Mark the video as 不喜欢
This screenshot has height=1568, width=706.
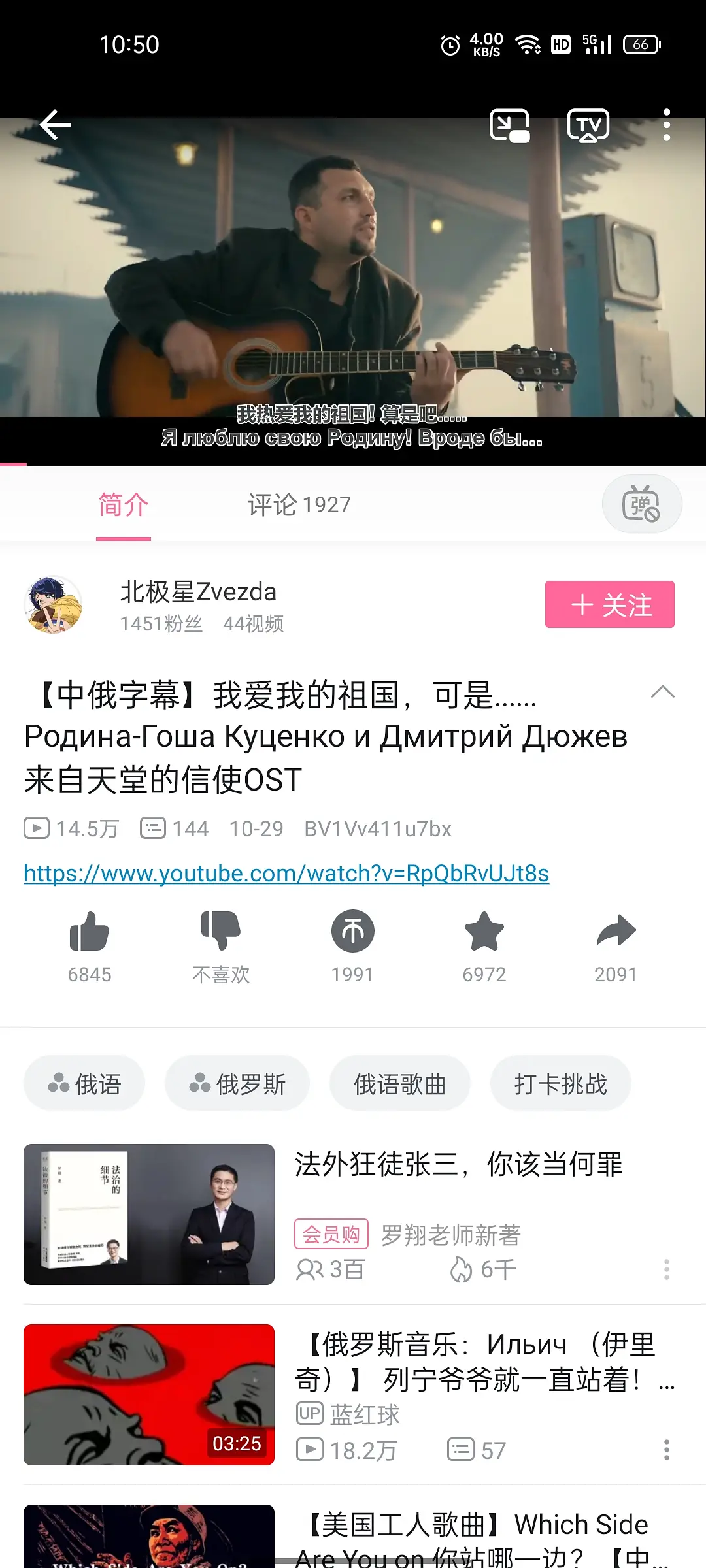coord(221,932)
